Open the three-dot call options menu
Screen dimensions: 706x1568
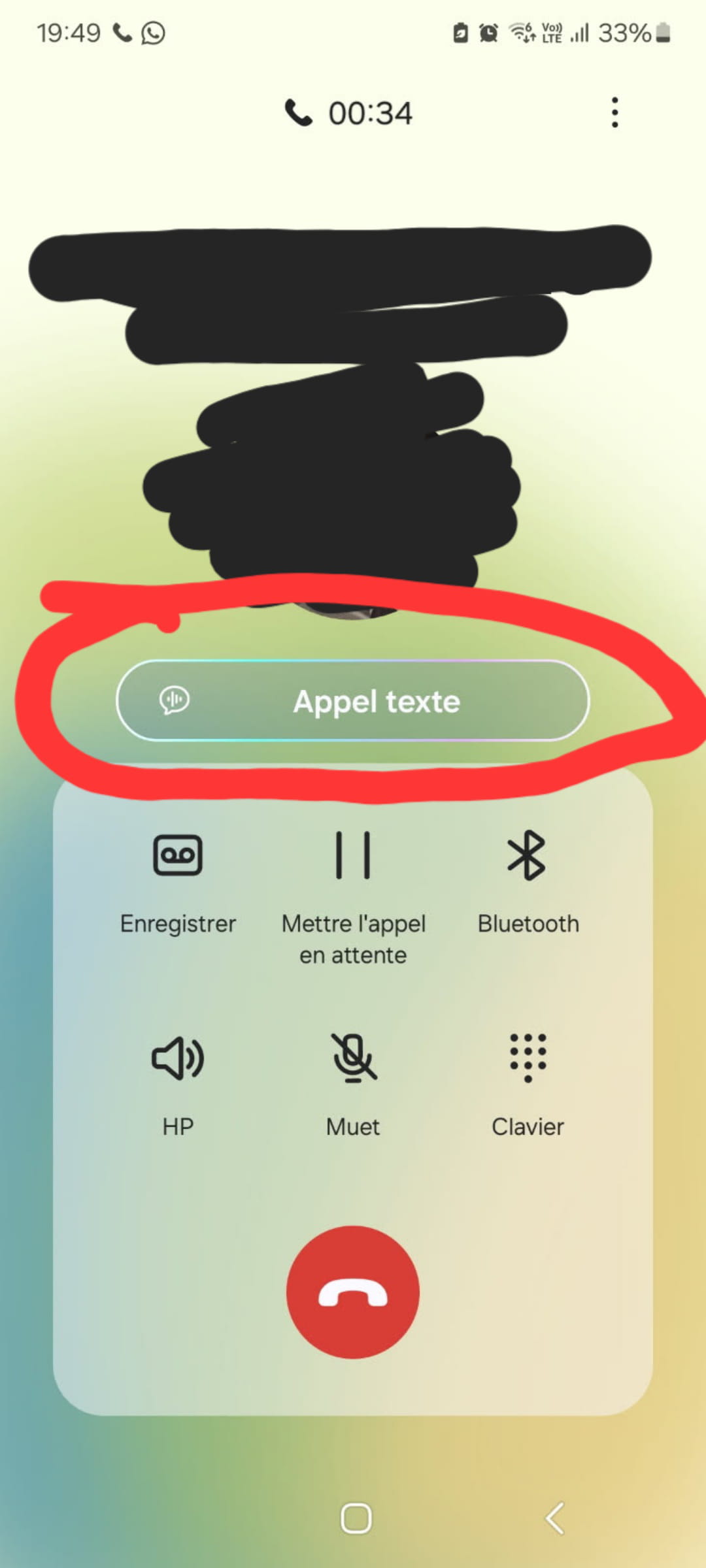pos(614,112)
